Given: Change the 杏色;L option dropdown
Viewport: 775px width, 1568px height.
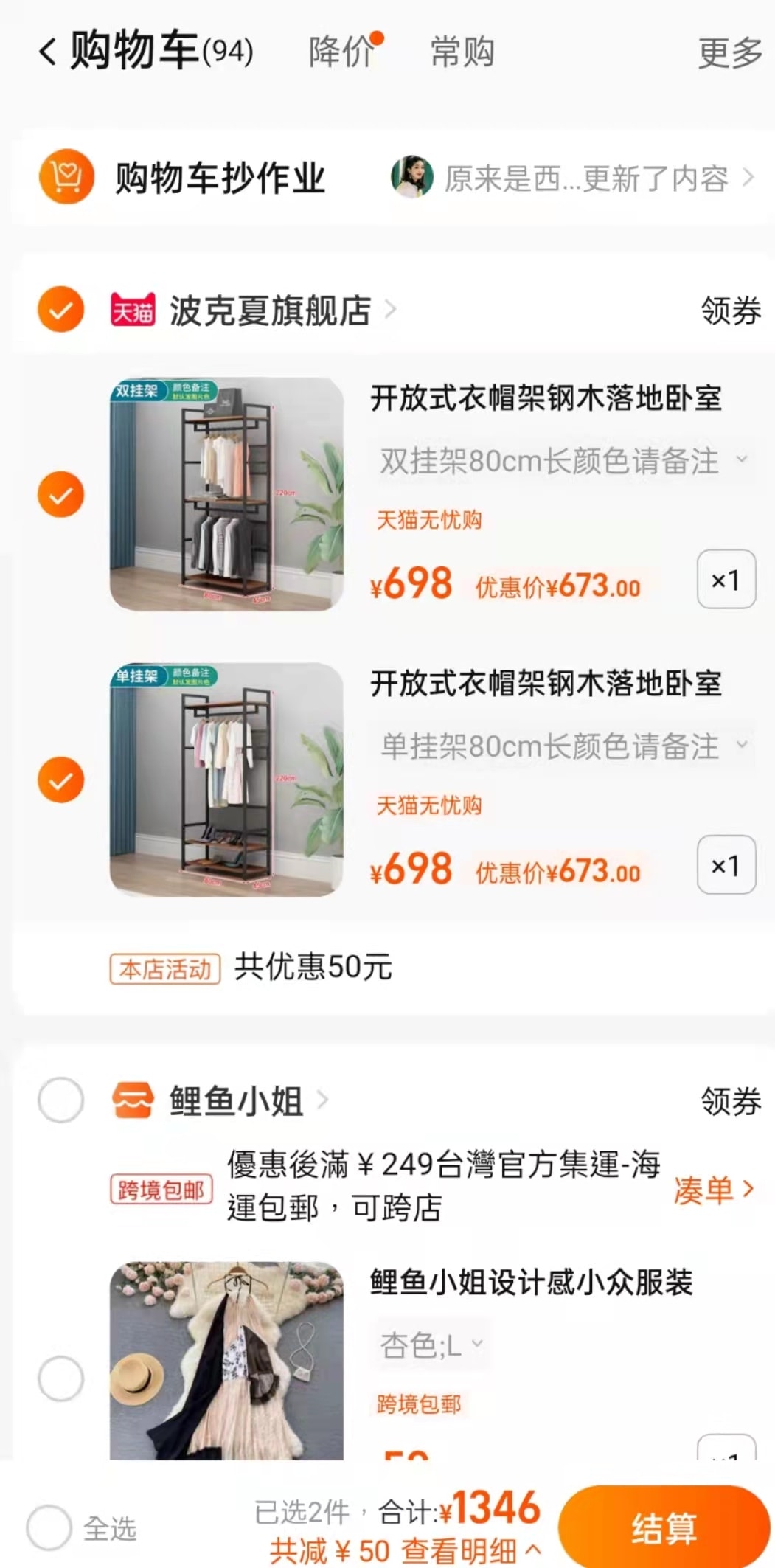Looking at the screenshot, I should [432, 1345].
